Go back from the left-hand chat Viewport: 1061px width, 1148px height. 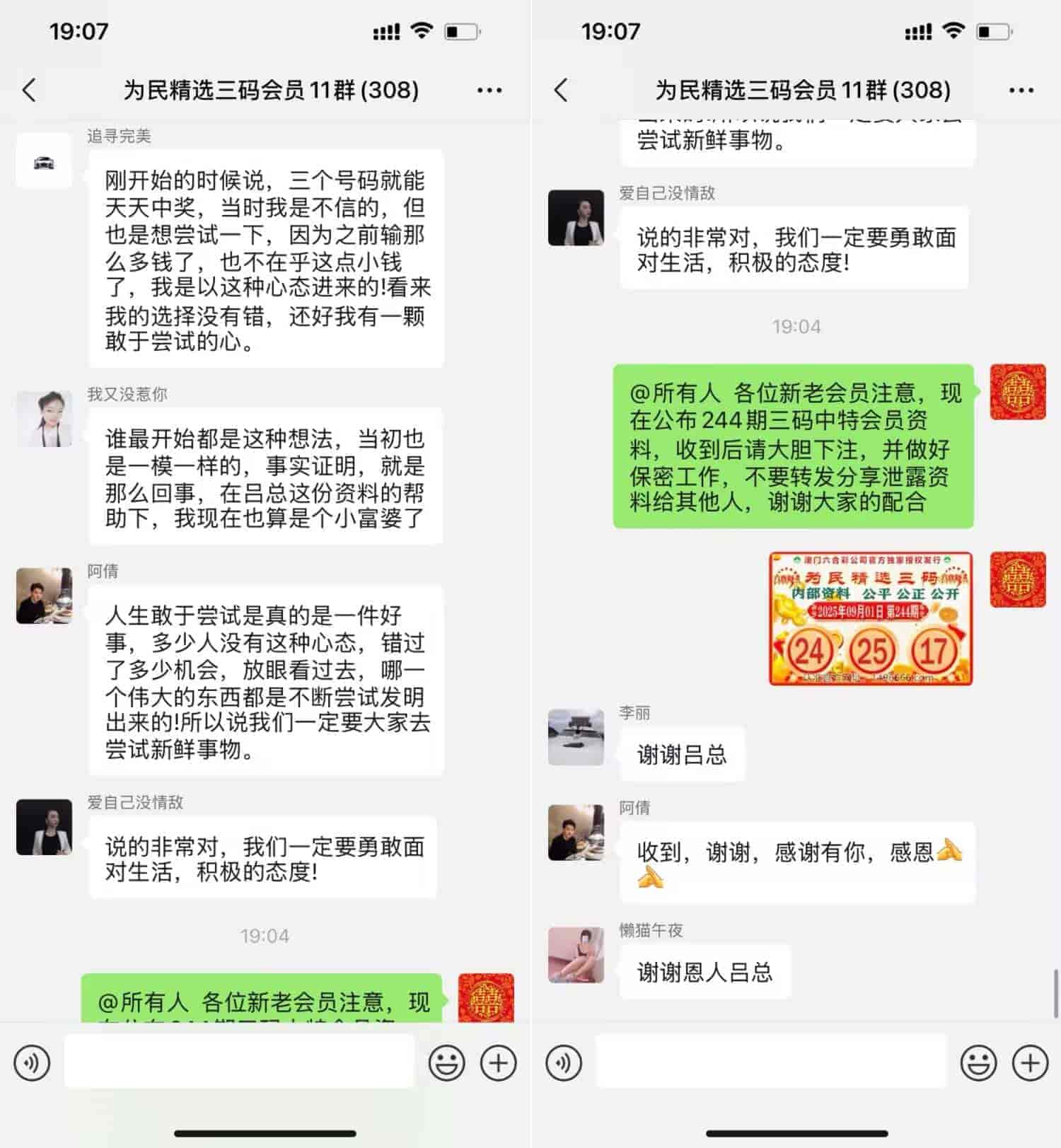(x=29, y=90)
